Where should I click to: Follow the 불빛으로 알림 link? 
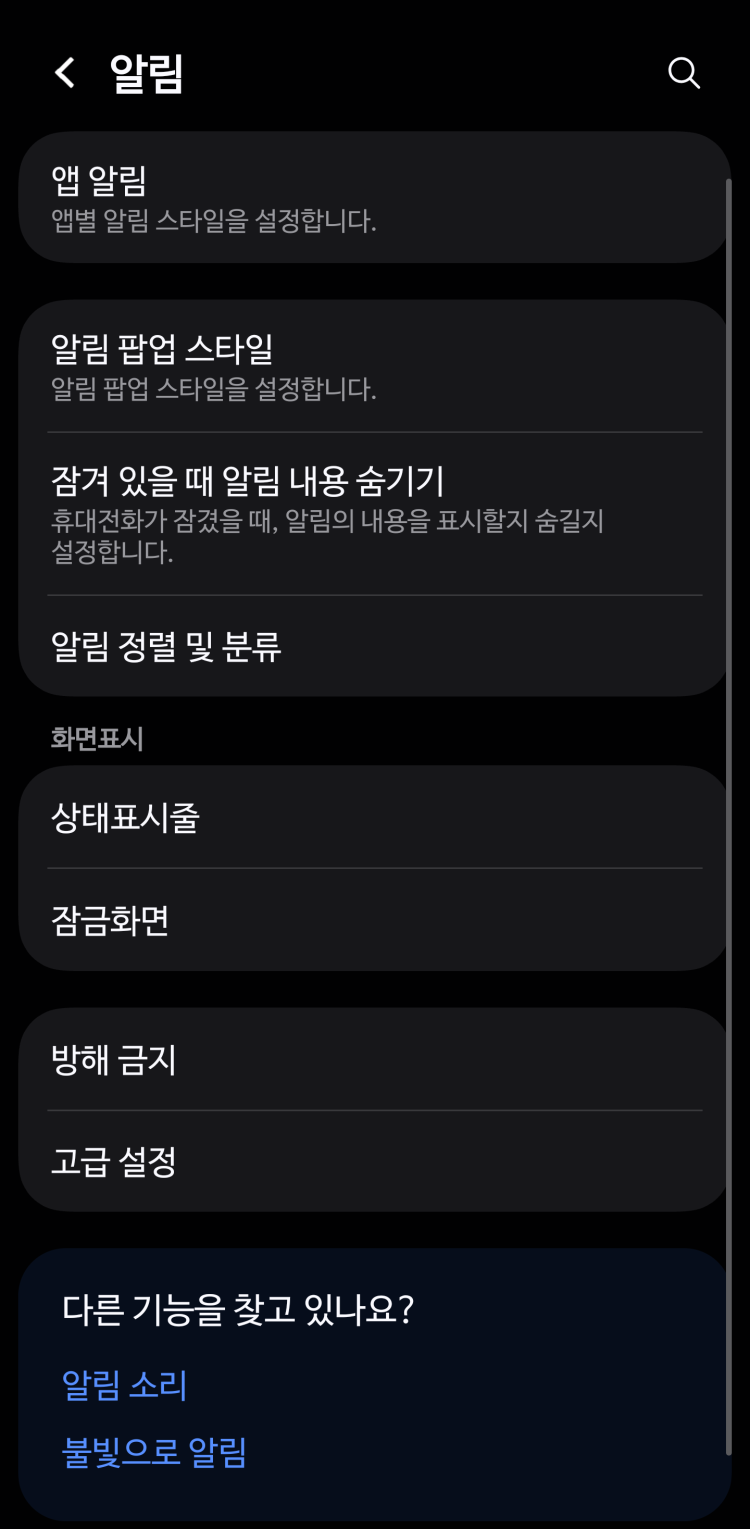[x=155, y=1452]
